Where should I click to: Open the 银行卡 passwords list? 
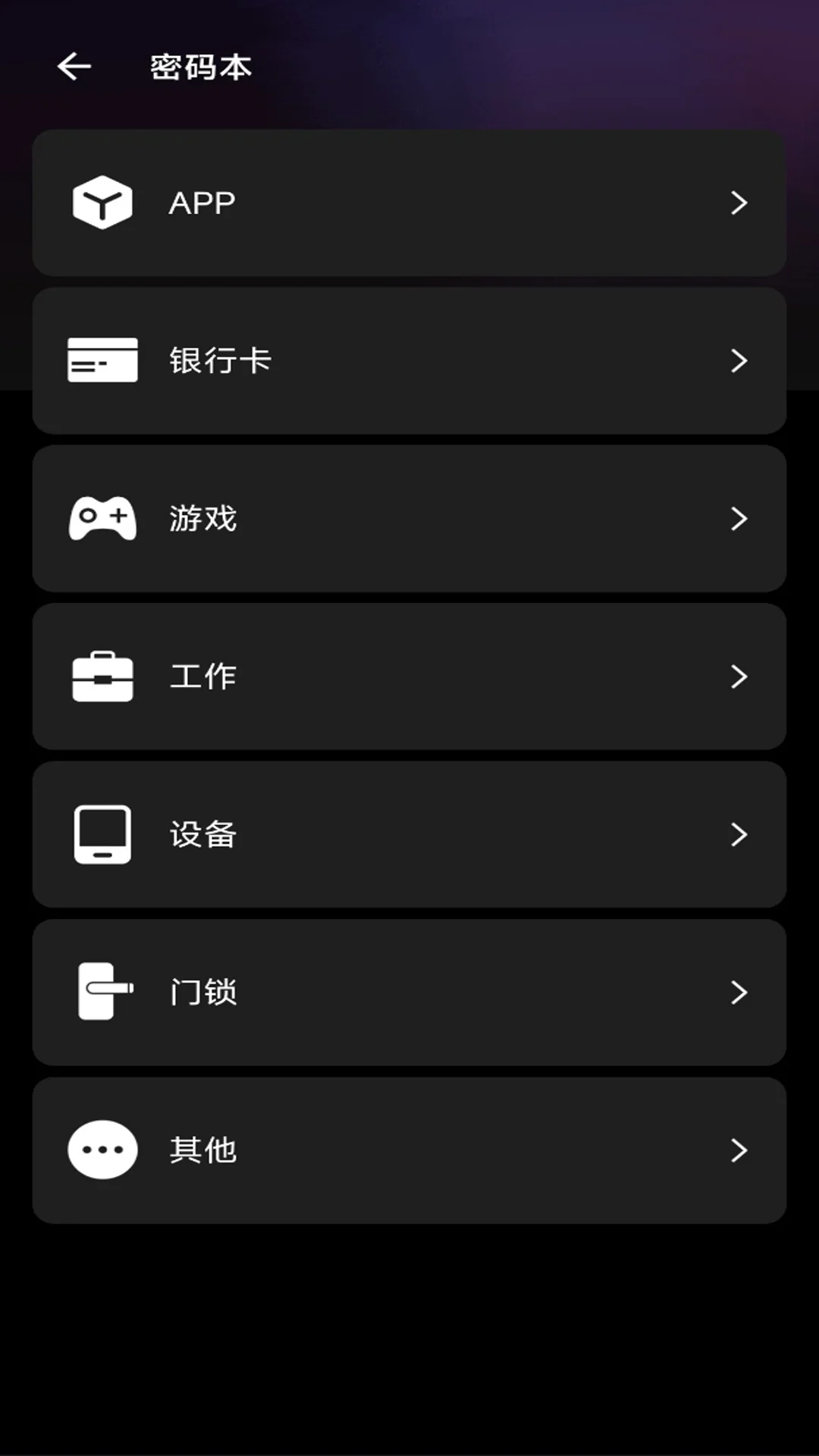pyautogui.click(x=409, y=362)
